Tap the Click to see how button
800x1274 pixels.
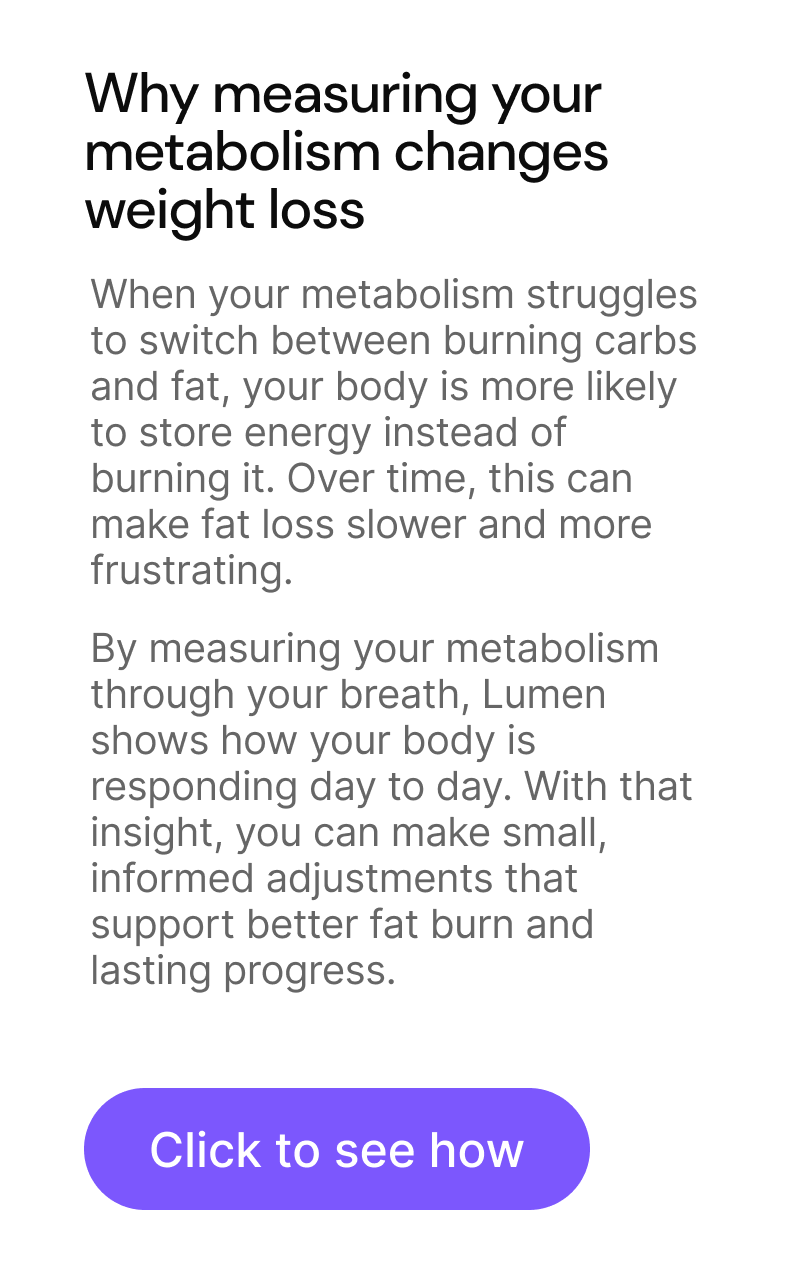(337, 1149)
